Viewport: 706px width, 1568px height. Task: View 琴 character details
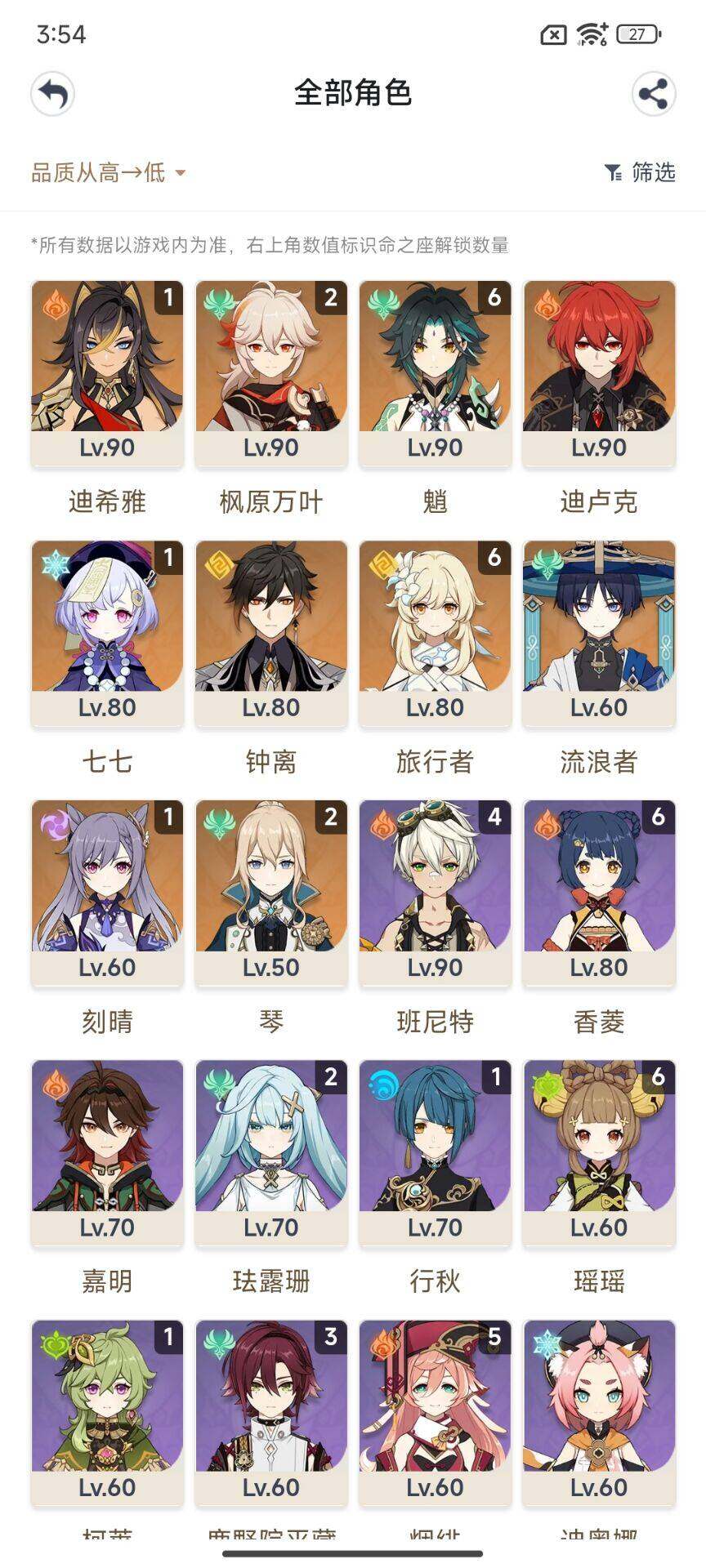point(271,891)
